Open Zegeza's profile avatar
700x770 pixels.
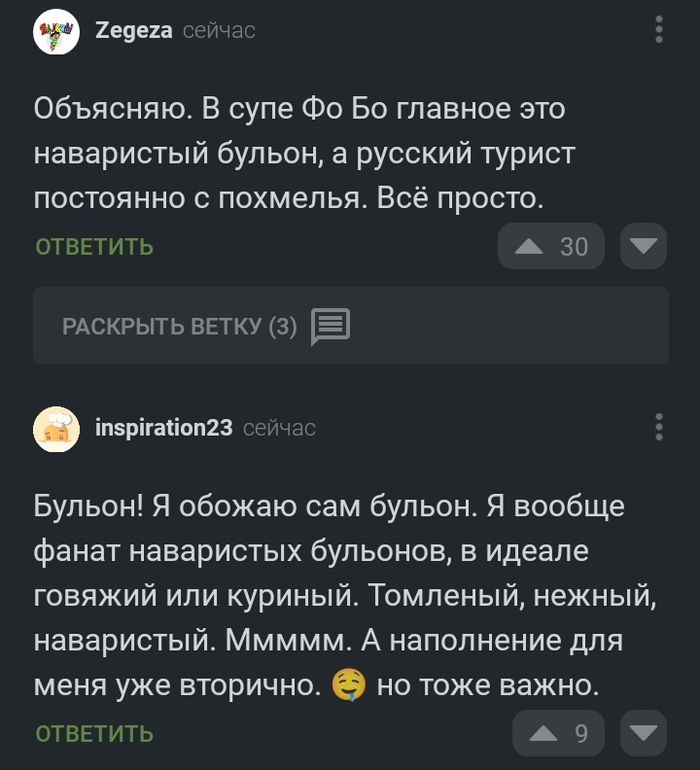[56, 33]
